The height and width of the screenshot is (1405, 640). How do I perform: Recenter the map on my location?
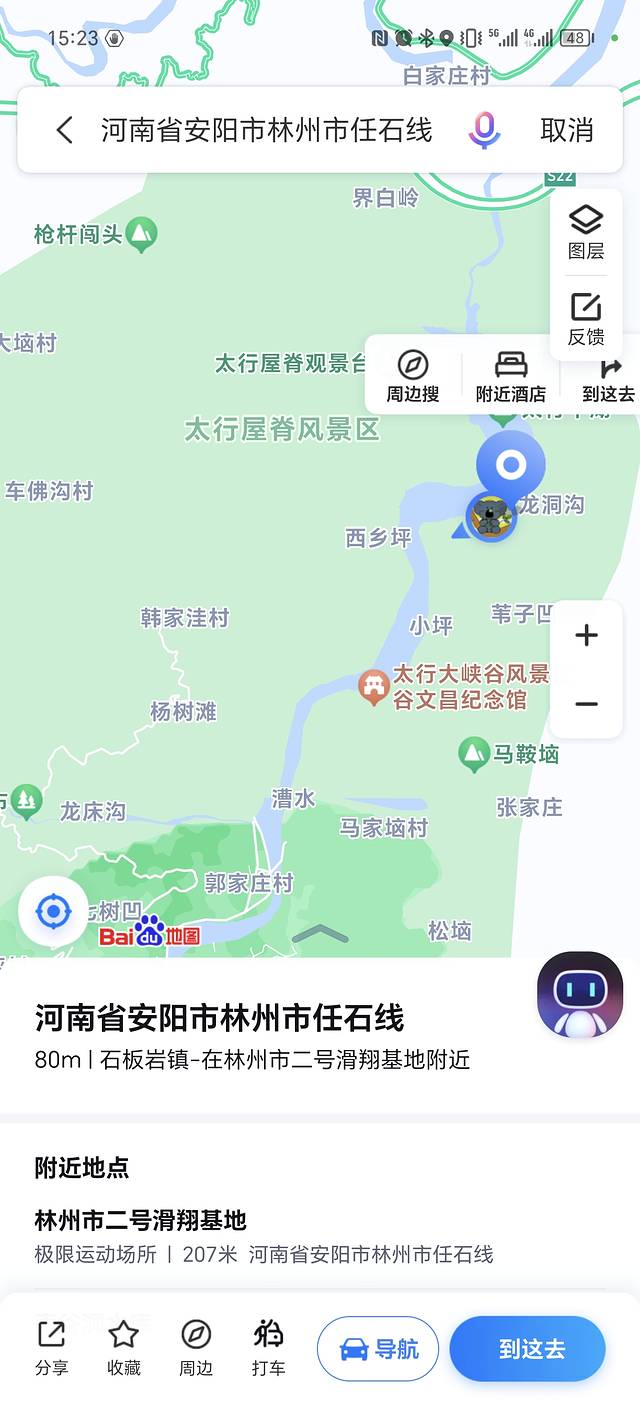point(53,911)
